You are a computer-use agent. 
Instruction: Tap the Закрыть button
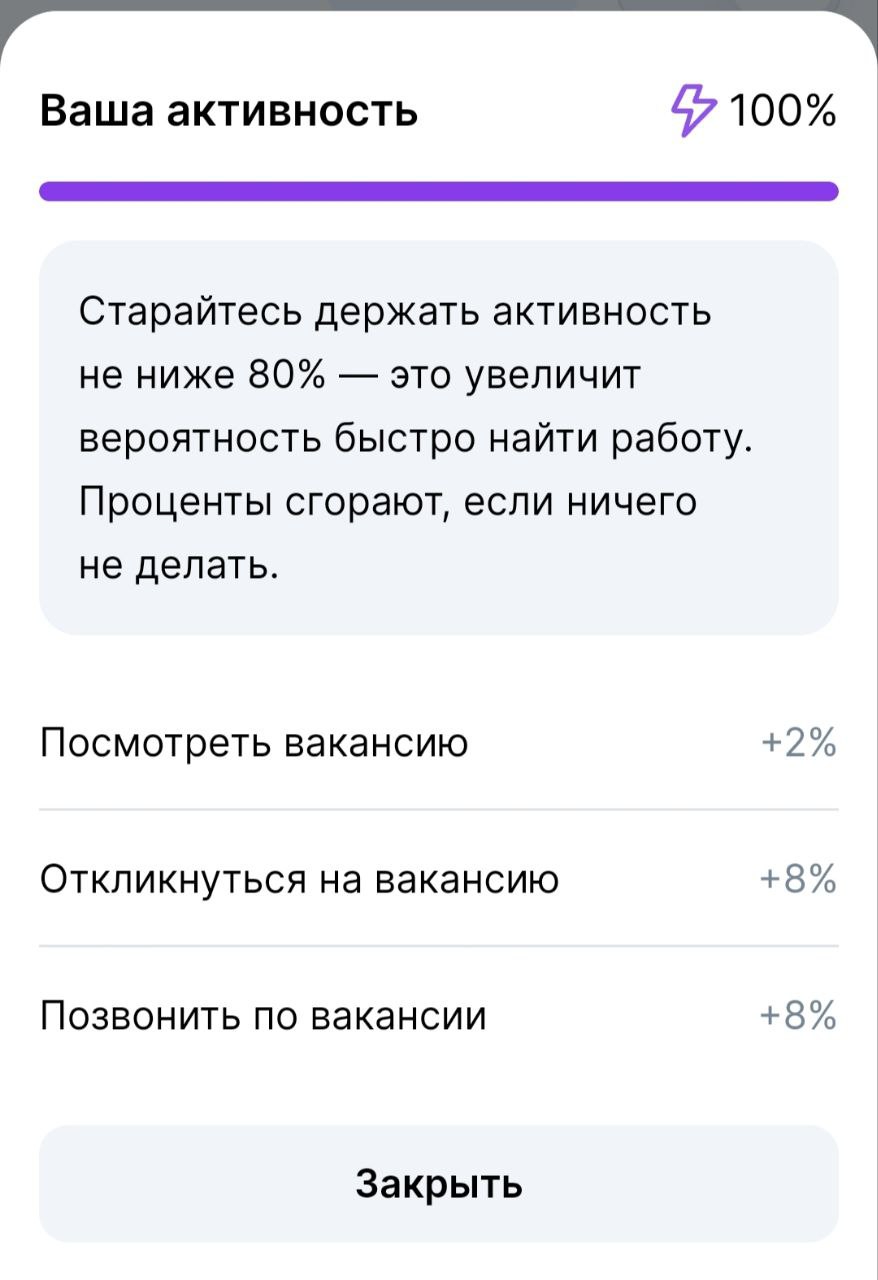coord(439,1184)
